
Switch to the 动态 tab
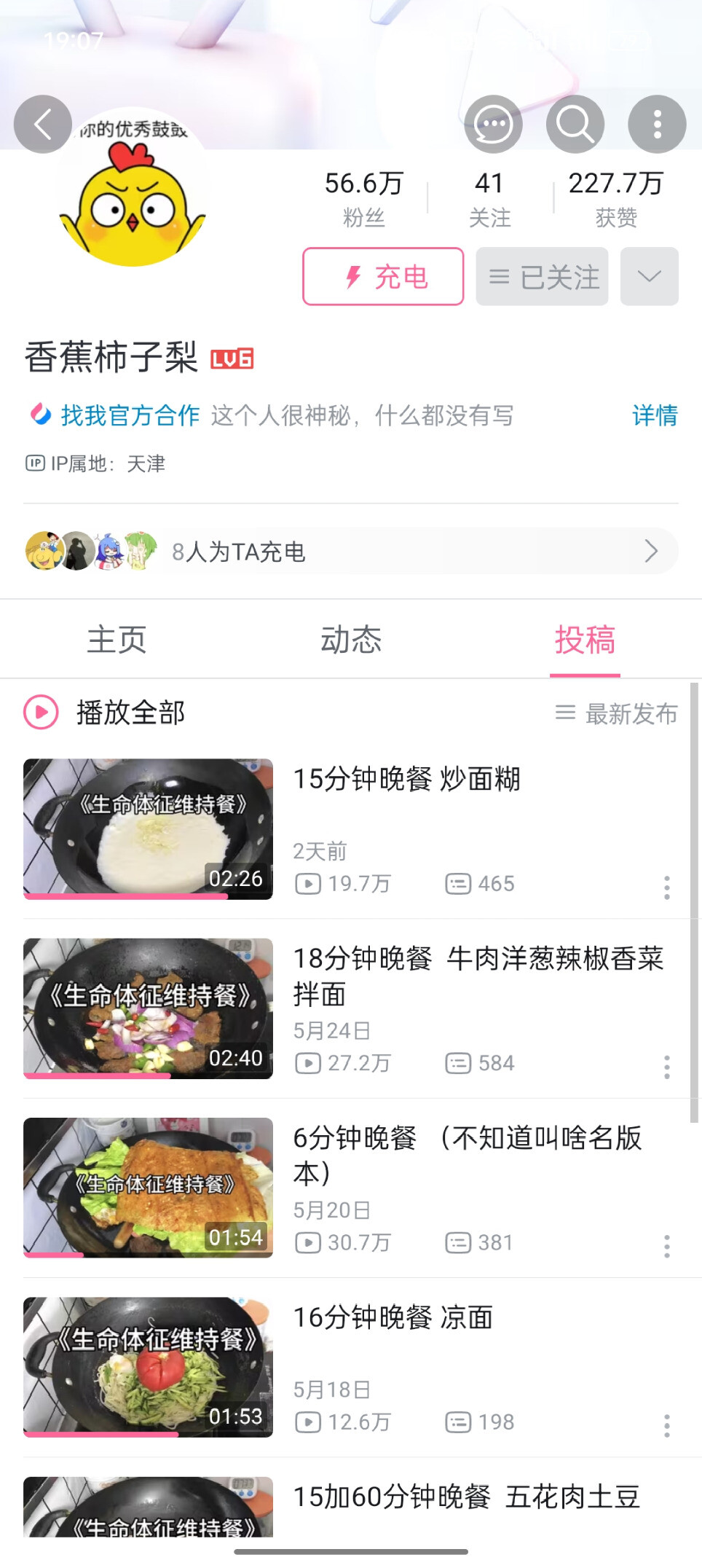tap(351, 640)
